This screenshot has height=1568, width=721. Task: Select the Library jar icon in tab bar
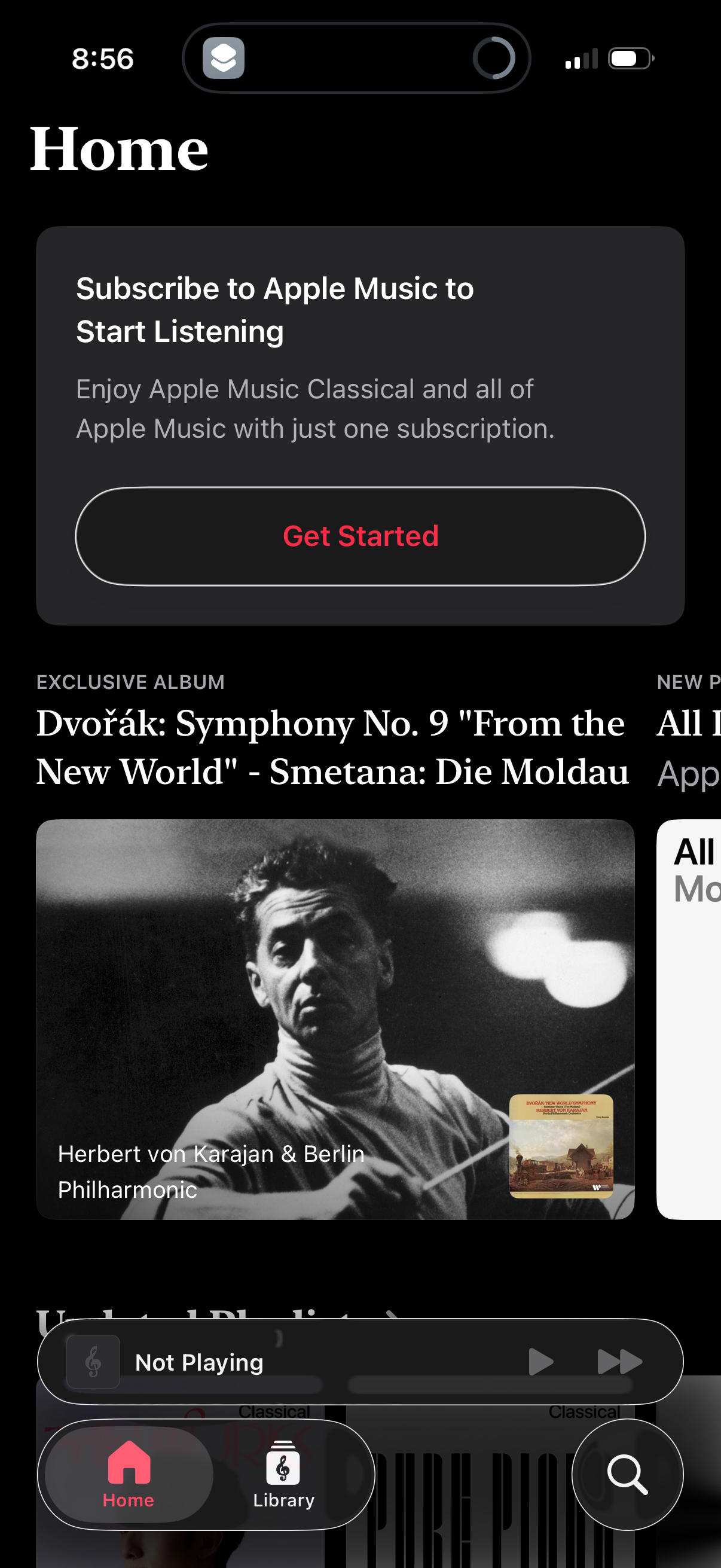tap(283, 1467)
